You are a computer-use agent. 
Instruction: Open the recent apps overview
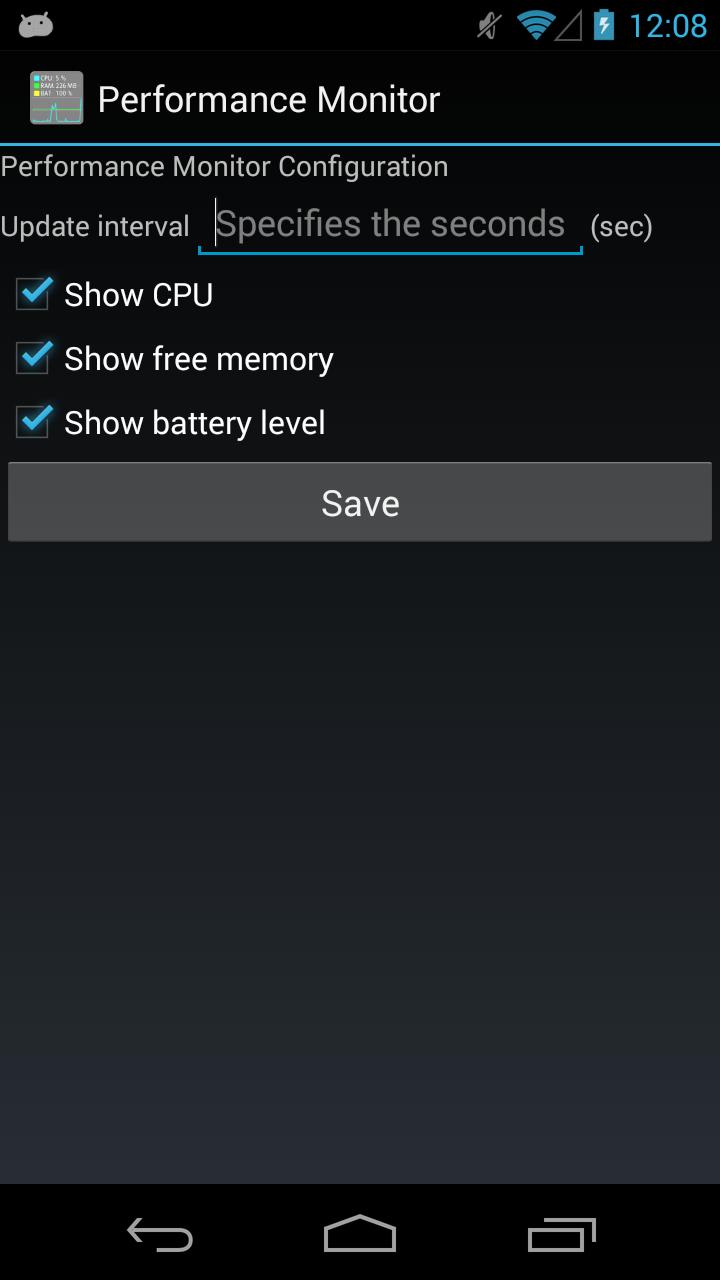(x=561, y=1235)
